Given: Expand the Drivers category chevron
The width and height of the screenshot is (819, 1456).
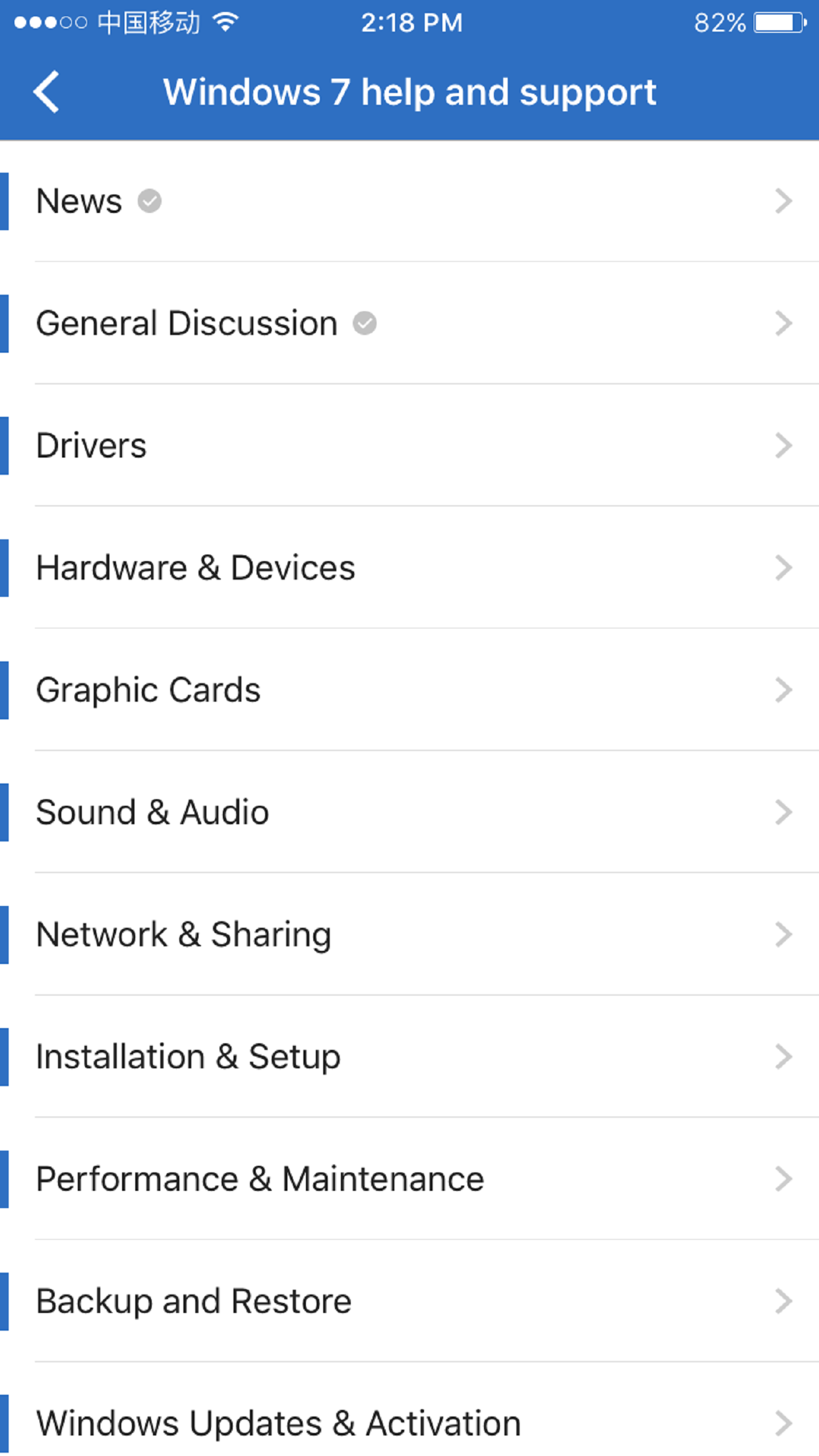Looking at the screenshot, I should pos(783,446).
